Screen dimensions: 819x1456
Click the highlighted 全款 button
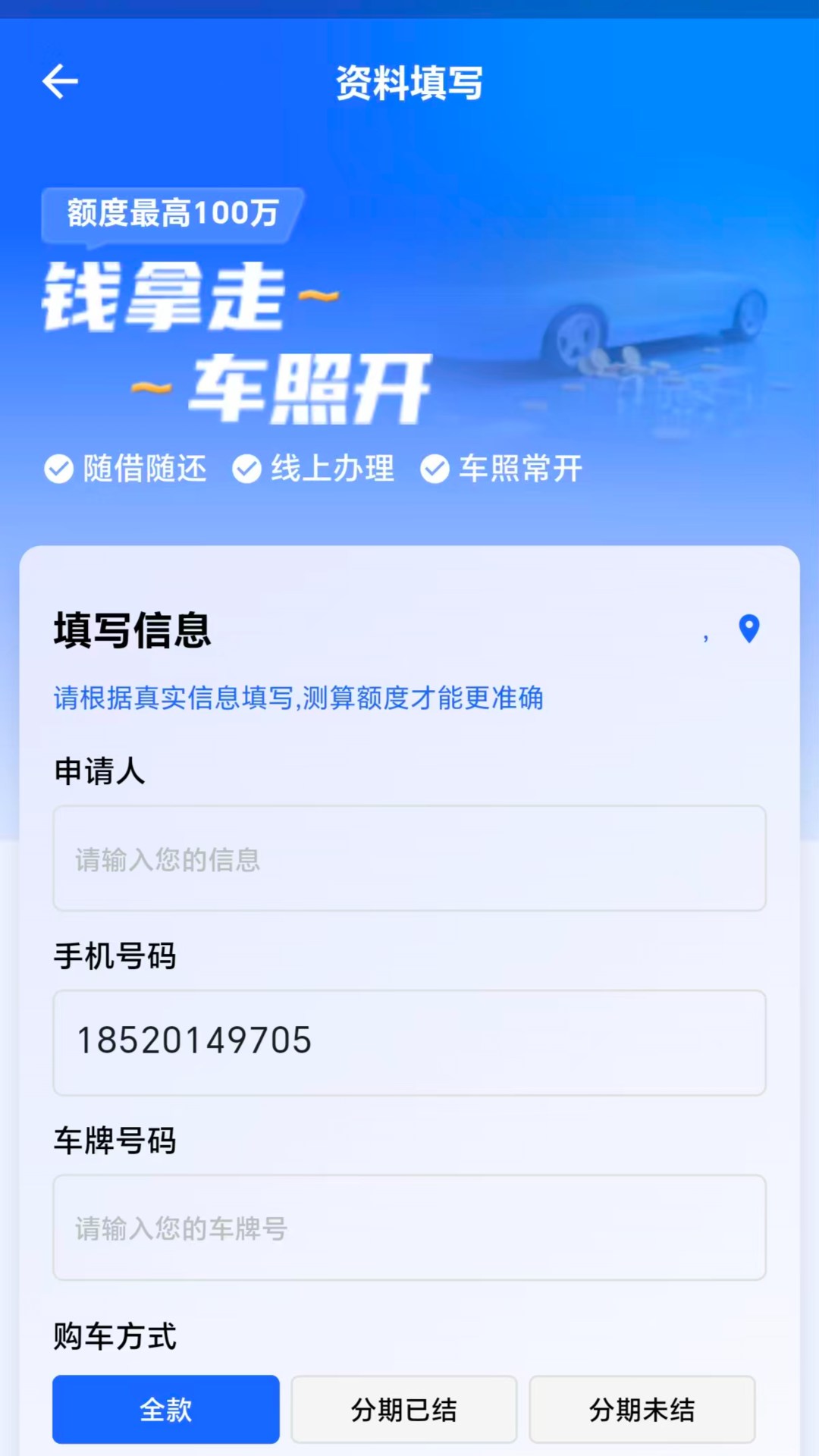(x=165, y=1409)
